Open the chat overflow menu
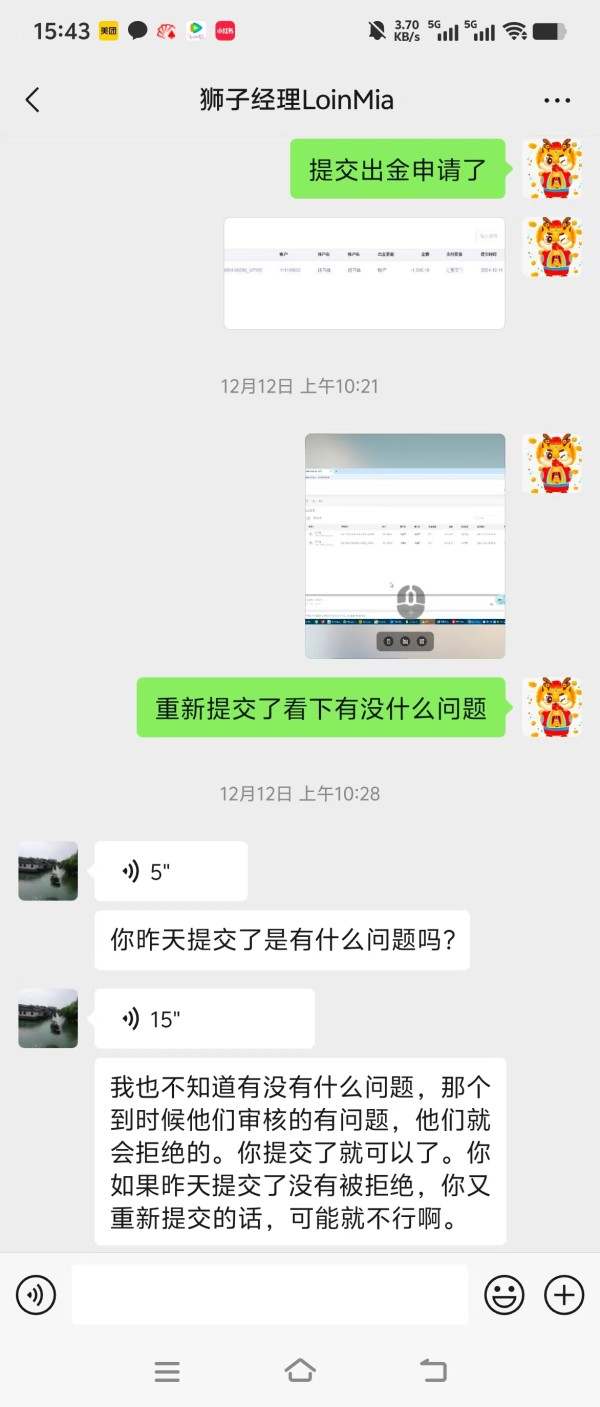Viewport: 600px width, 1407px height. point(557,100)
